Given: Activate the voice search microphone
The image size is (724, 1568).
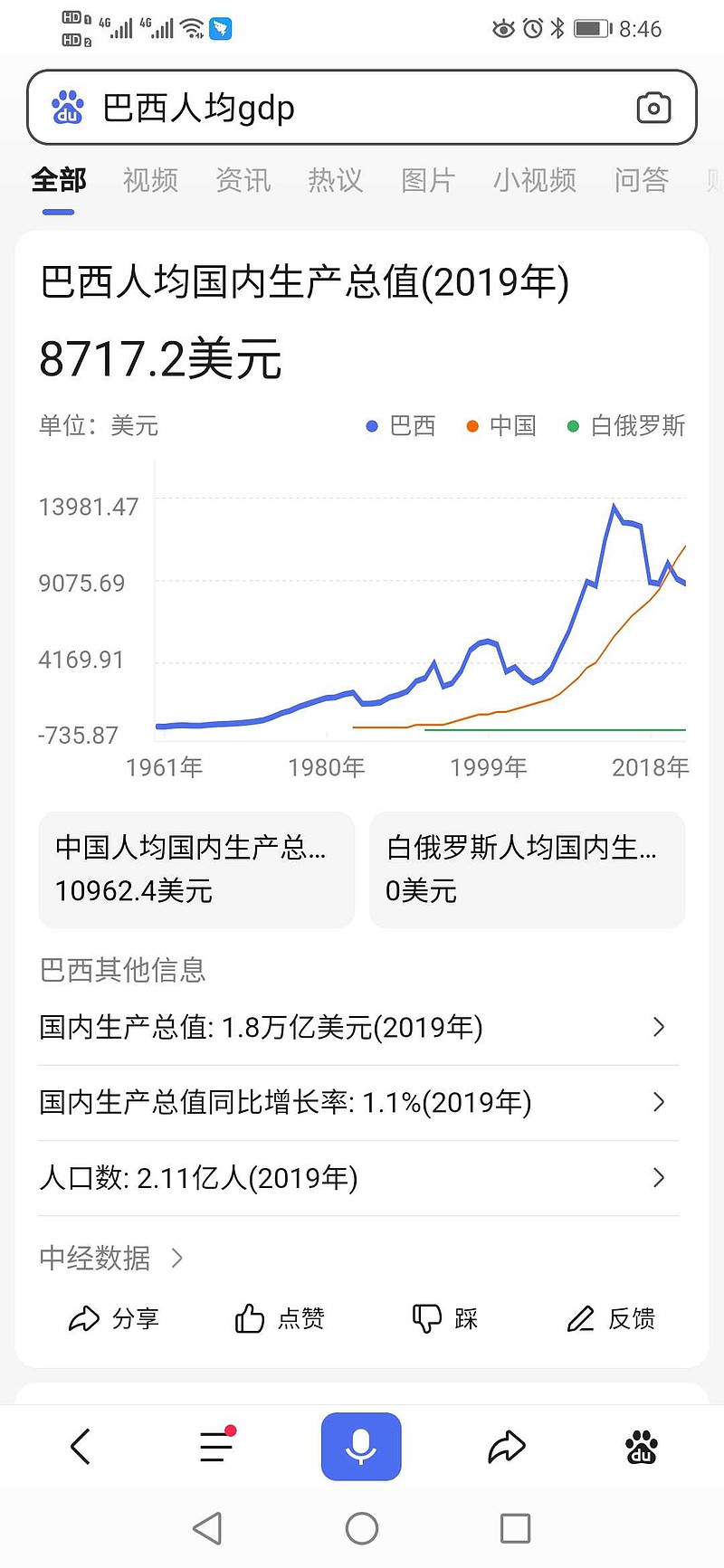Looking at the screenshot, I should point(361,1447).
